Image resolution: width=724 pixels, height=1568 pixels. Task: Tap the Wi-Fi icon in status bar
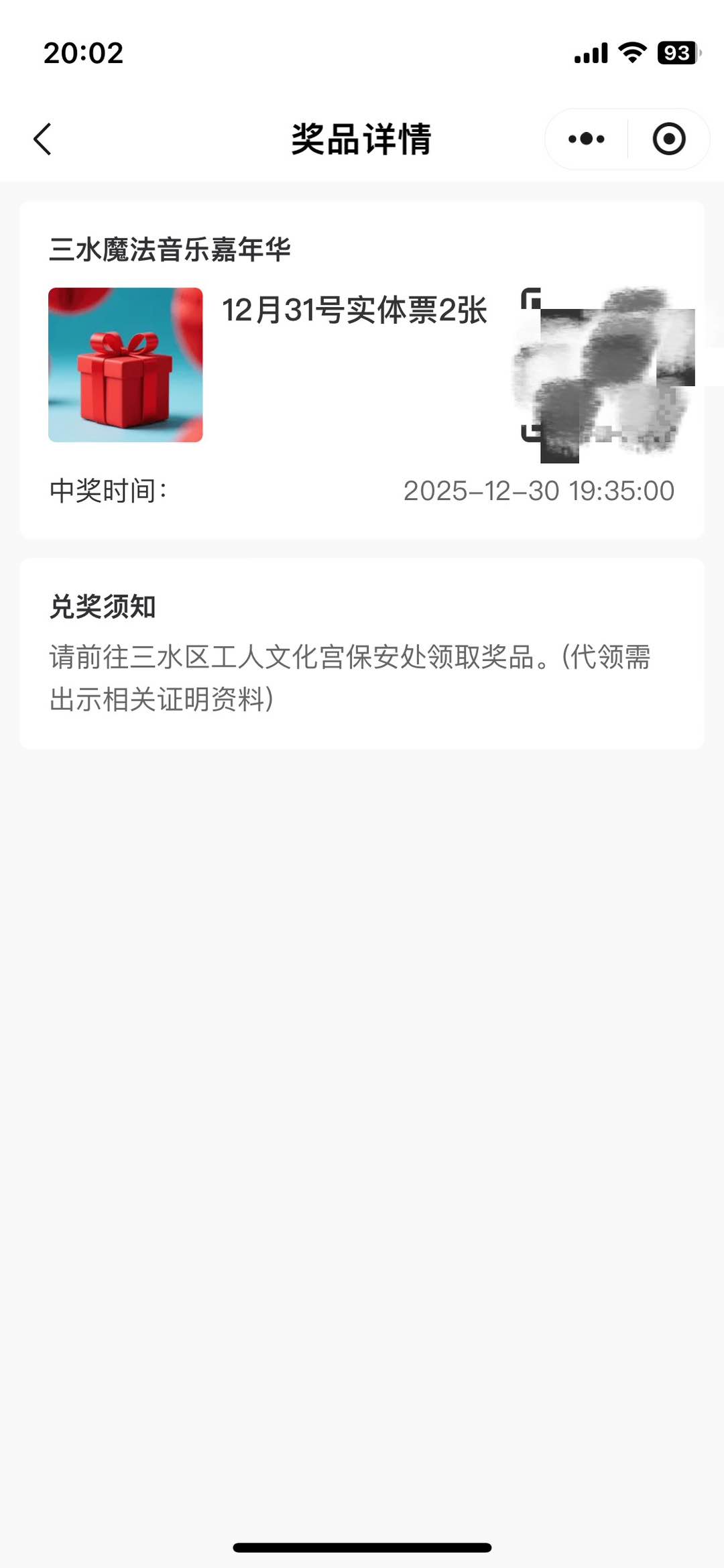[631, 52]
